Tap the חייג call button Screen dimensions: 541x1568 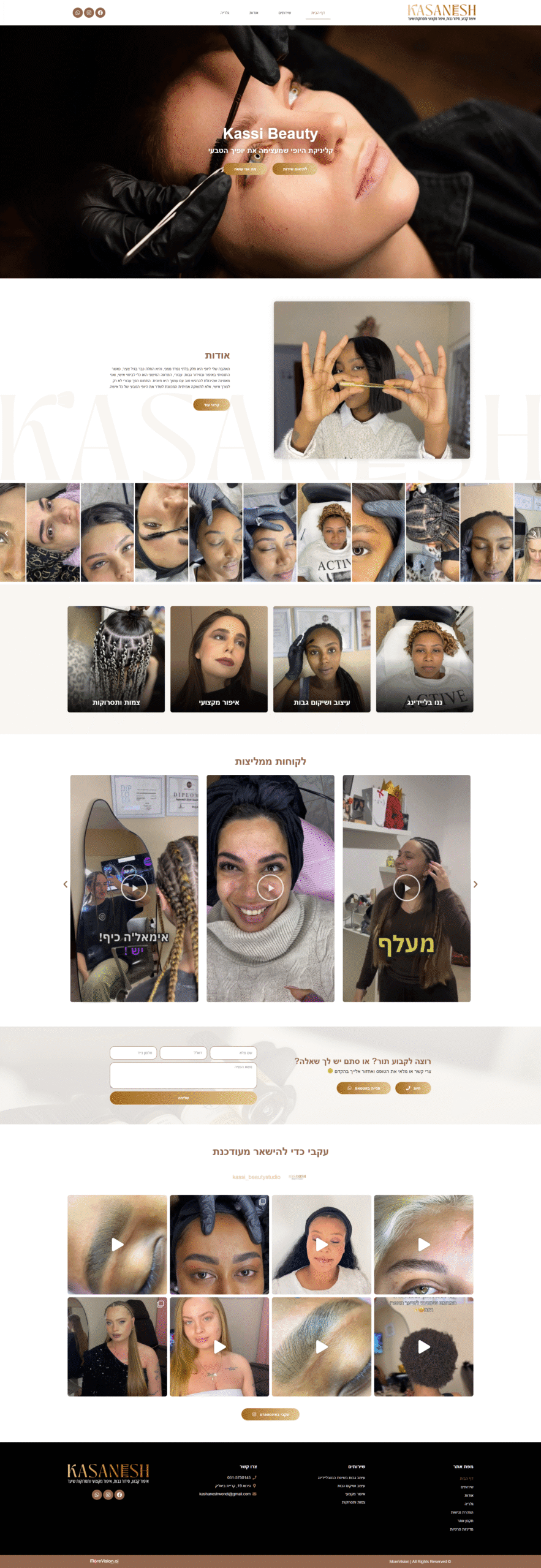tap(413, 1088)
